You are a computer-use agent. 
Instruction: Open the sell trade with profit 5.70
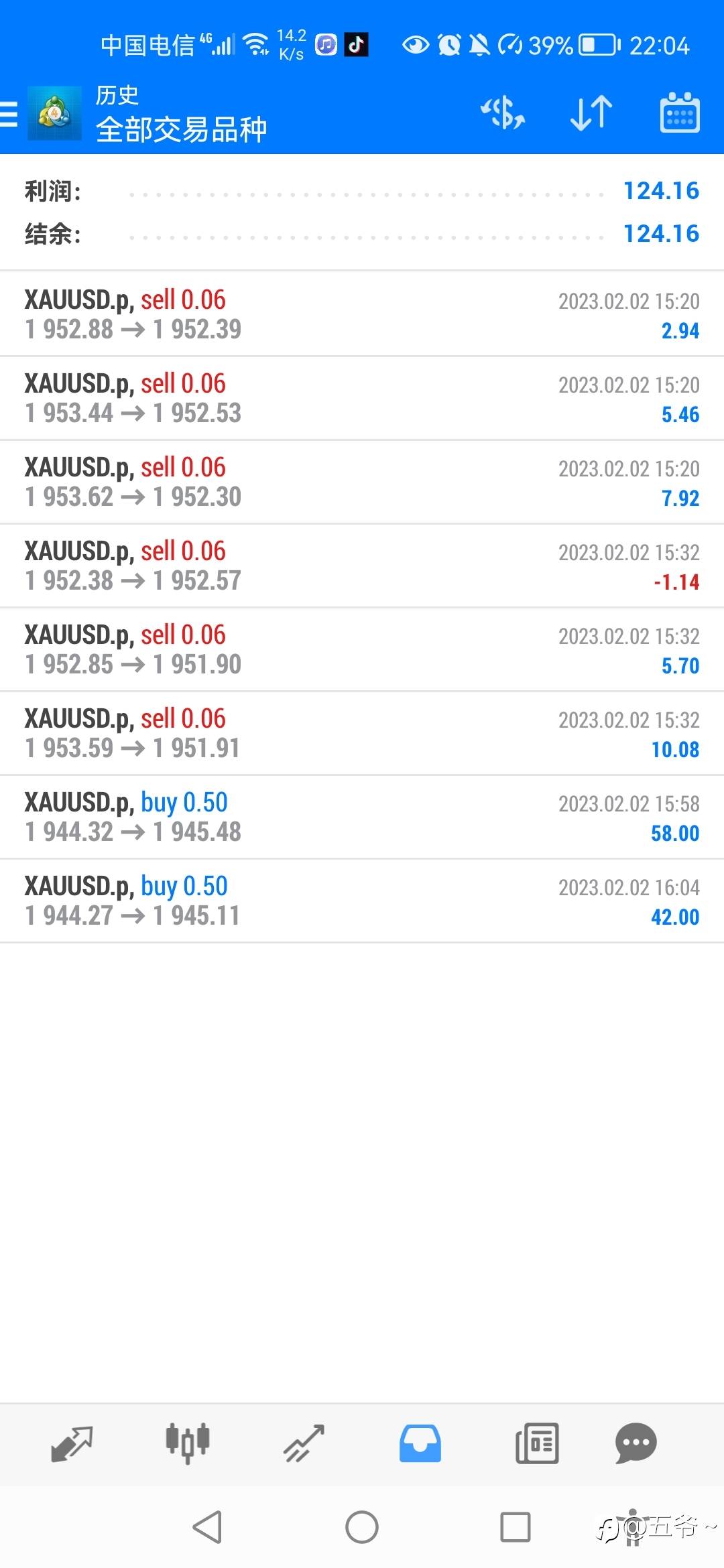coord(362,649)
